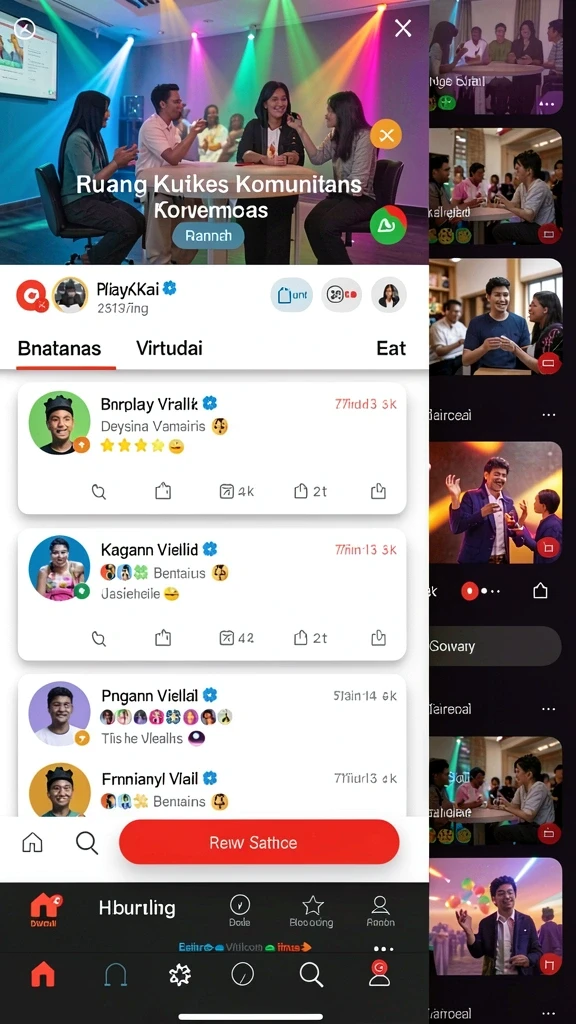
Task: Tap the Rannch button on the banner
Action: pyautogui.click(x=208, y=236)
